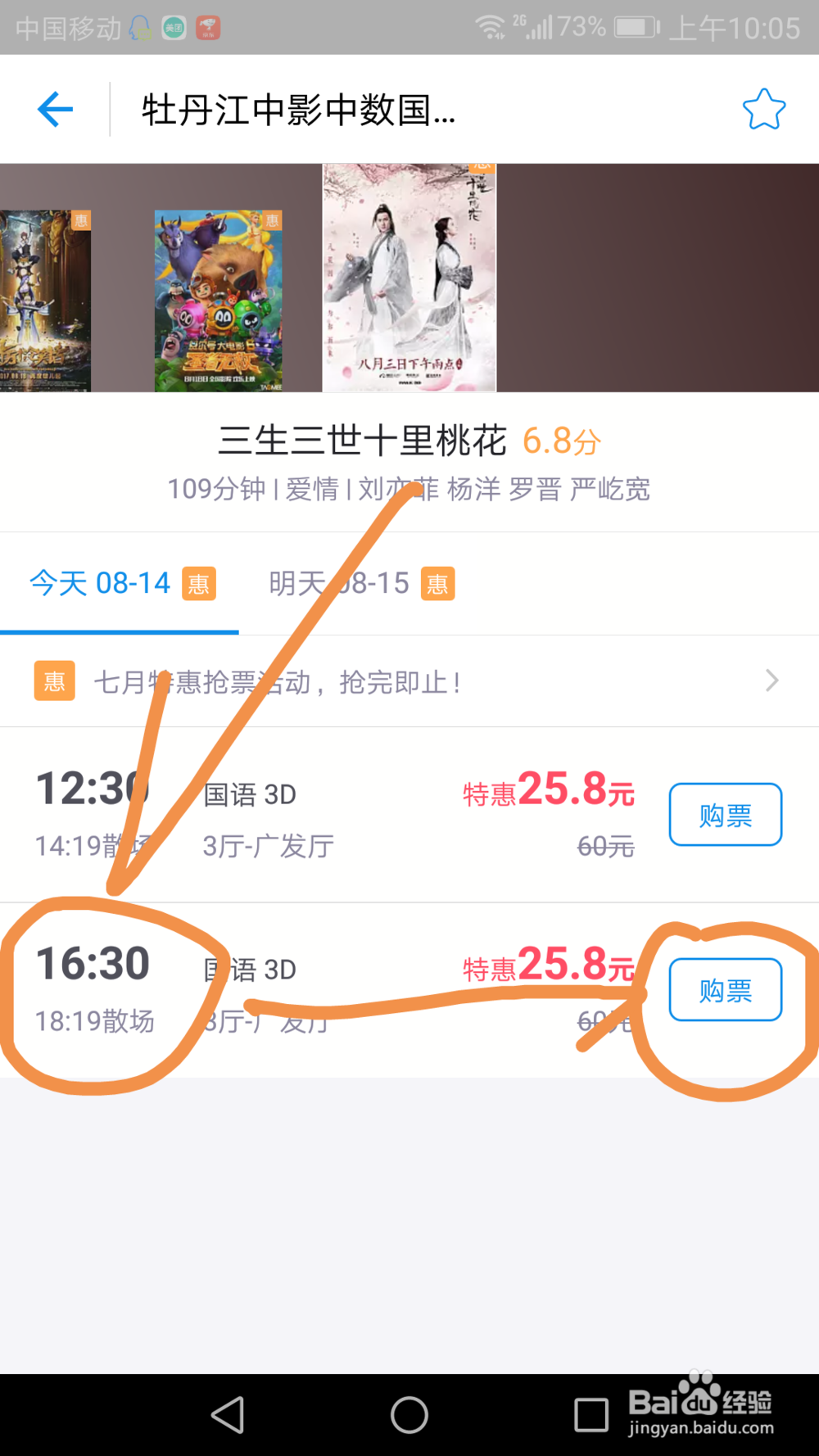This screenshot has width=819, height=1456.
Task: Open the 惠 badge next to 明天 tab
Action: 437,583
